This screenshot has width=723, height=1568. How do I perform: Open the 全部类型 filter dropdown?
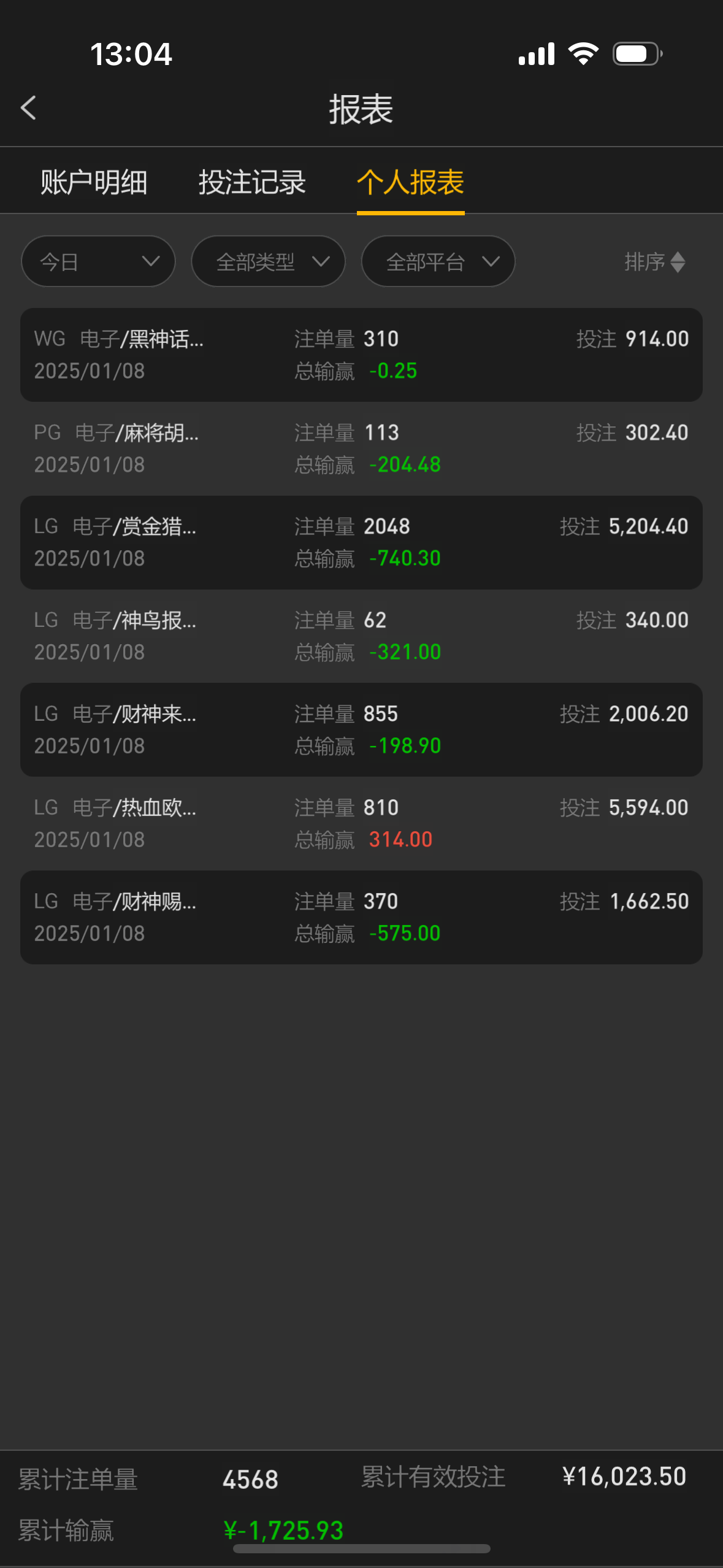pos(268,262)
